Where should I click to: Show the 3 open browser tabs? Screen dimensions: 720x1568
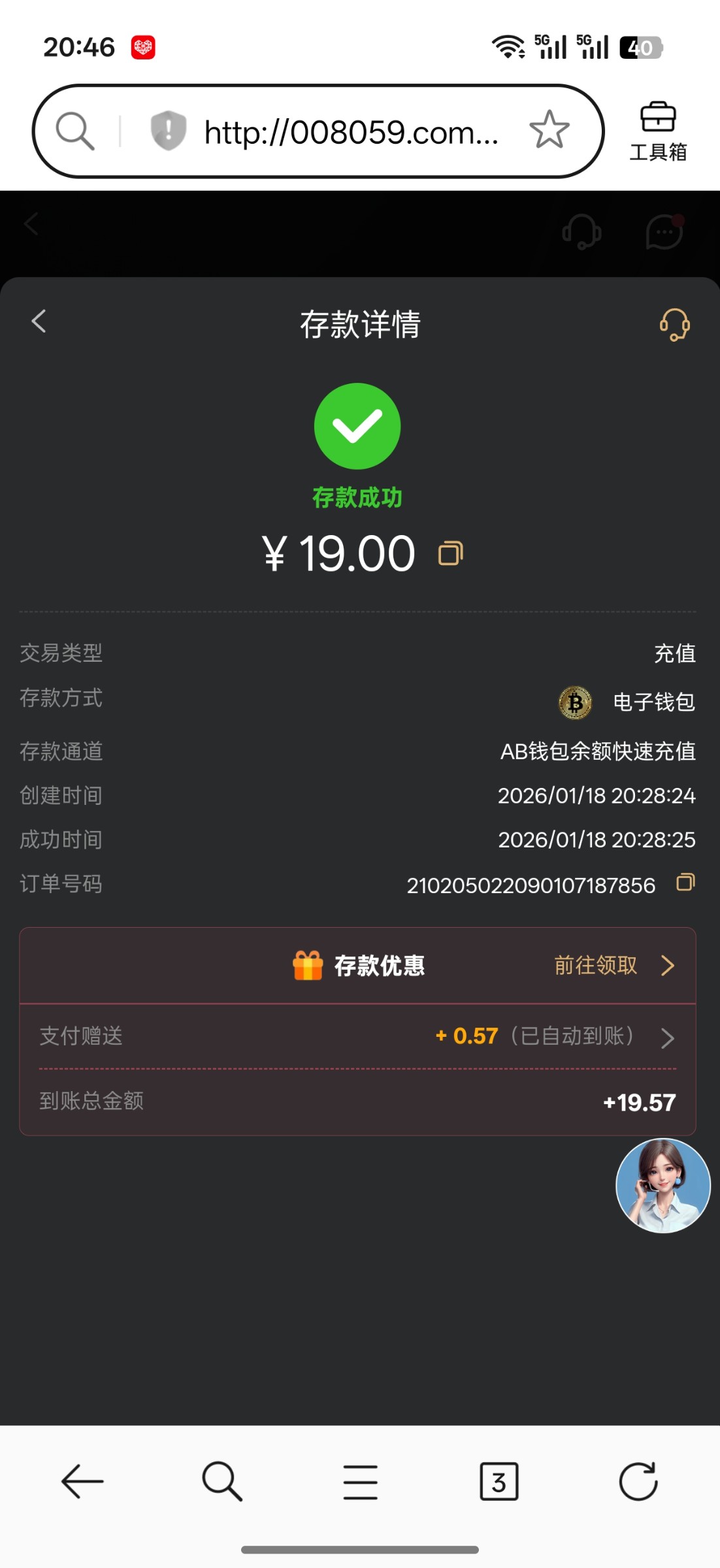point(499,1481)
